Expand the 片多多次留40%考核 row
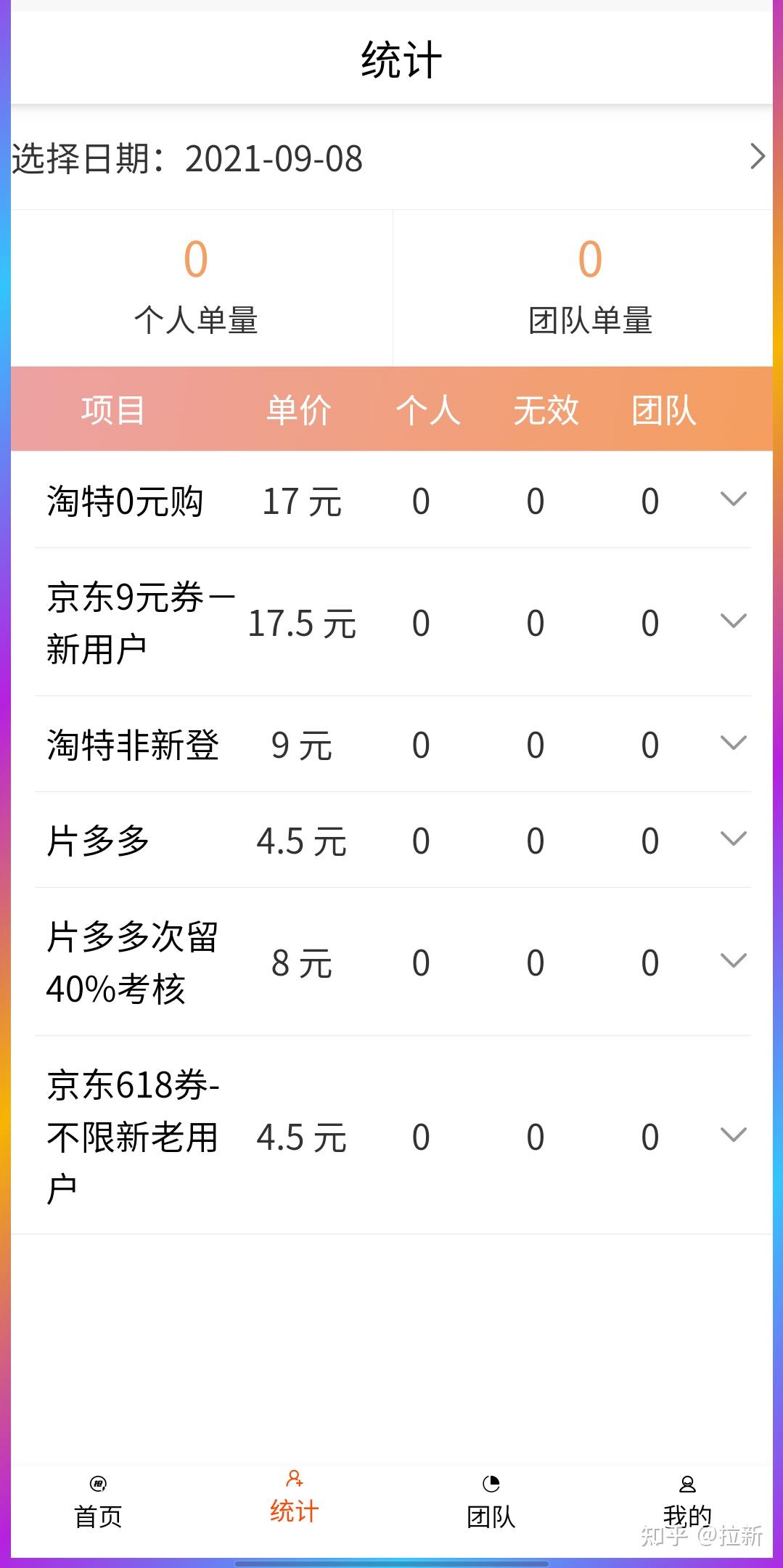Image resolution: width=783 pixels, height=1568 pixels. click(733, 961)
